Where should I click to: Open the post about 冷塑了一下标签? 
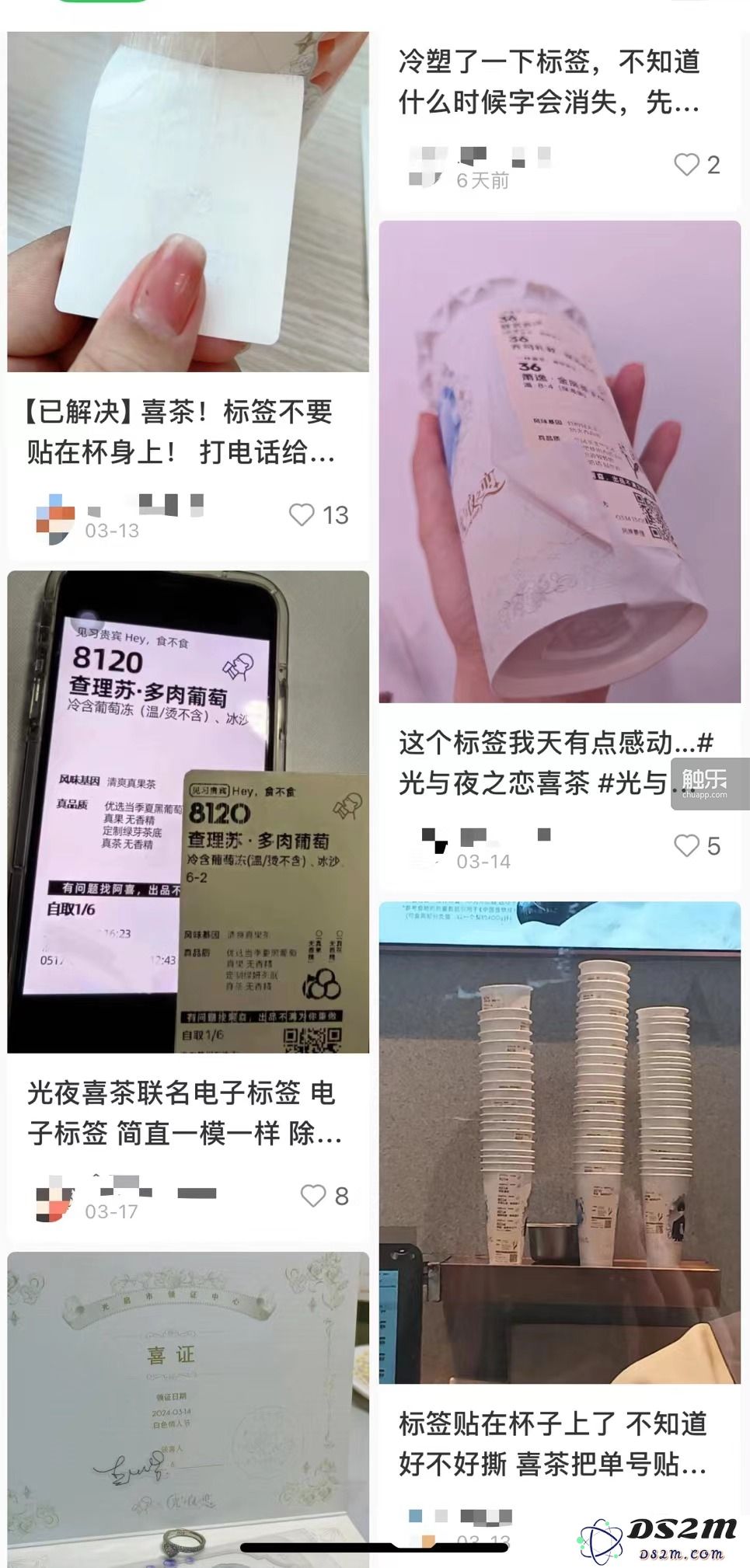549,82
